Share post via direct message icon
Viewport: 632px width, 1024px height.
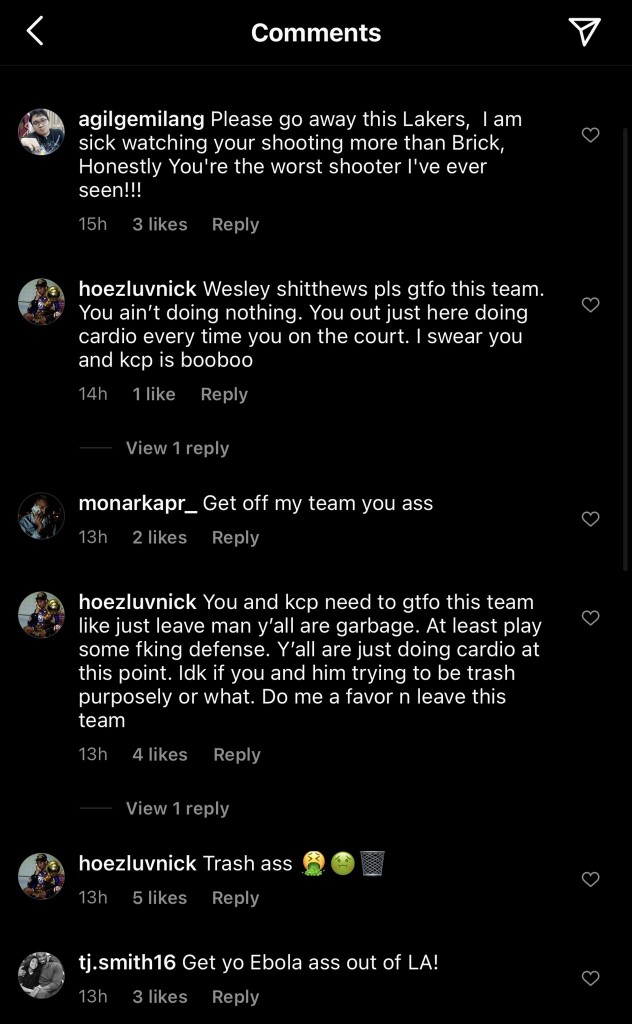point(584,32)
